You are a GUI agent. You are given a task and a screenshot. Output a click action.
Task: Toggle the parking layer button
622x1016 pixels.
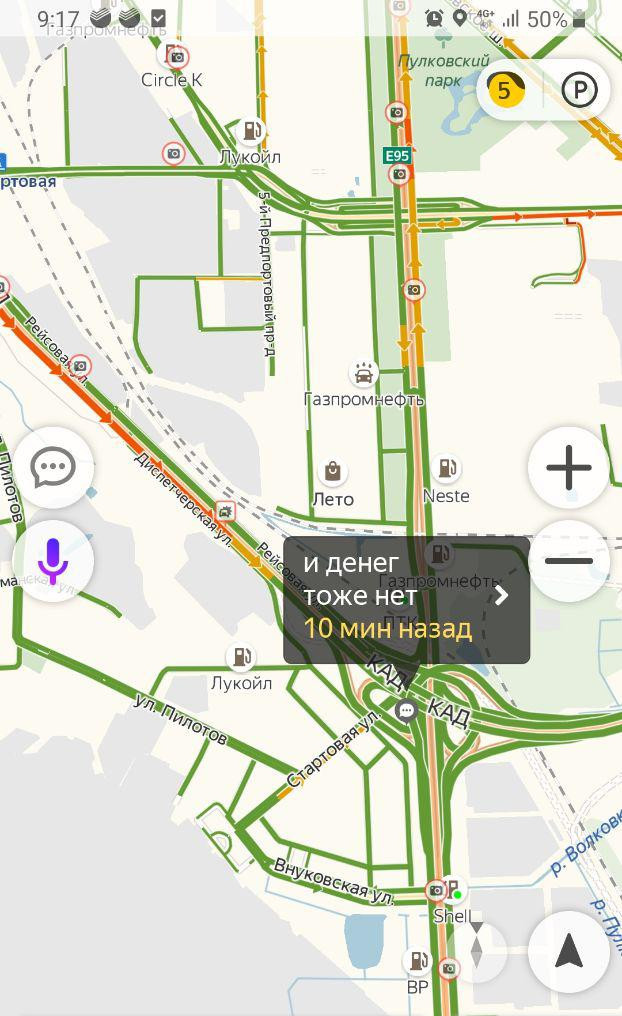[x=579, y=91]
